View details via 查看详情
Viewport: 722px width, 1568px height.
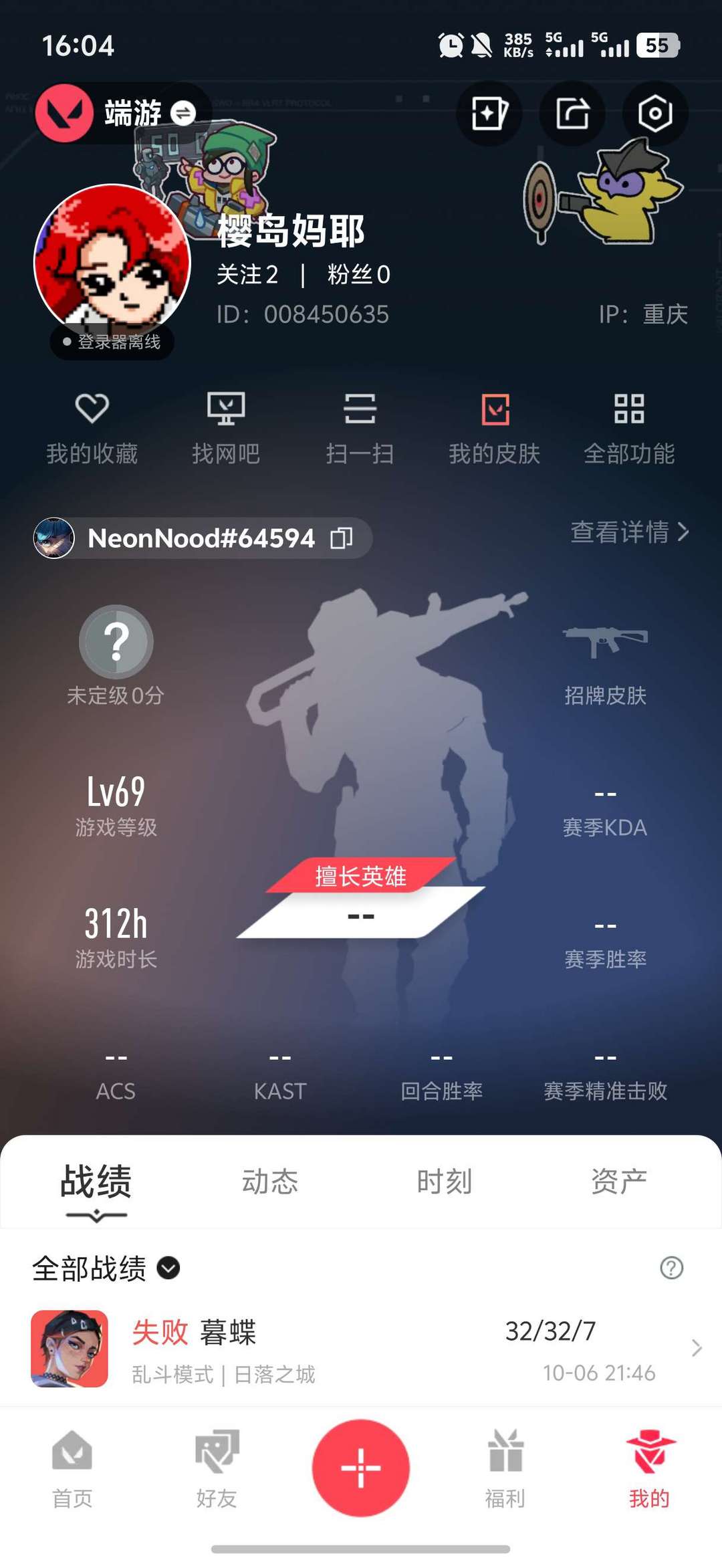629,532
